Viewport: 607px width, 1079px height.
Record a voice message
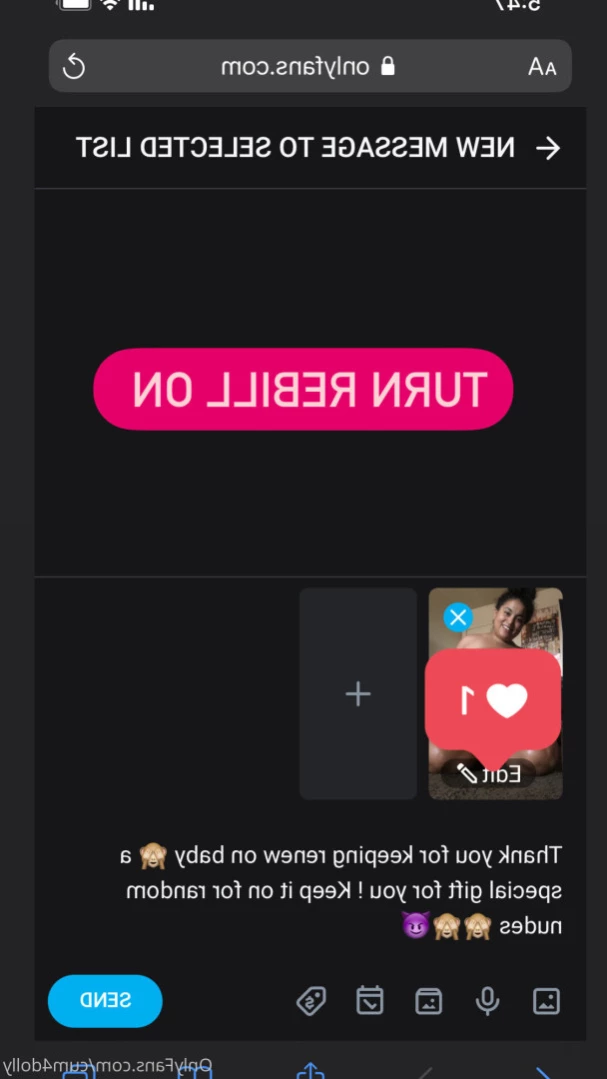pos(488,1000)
